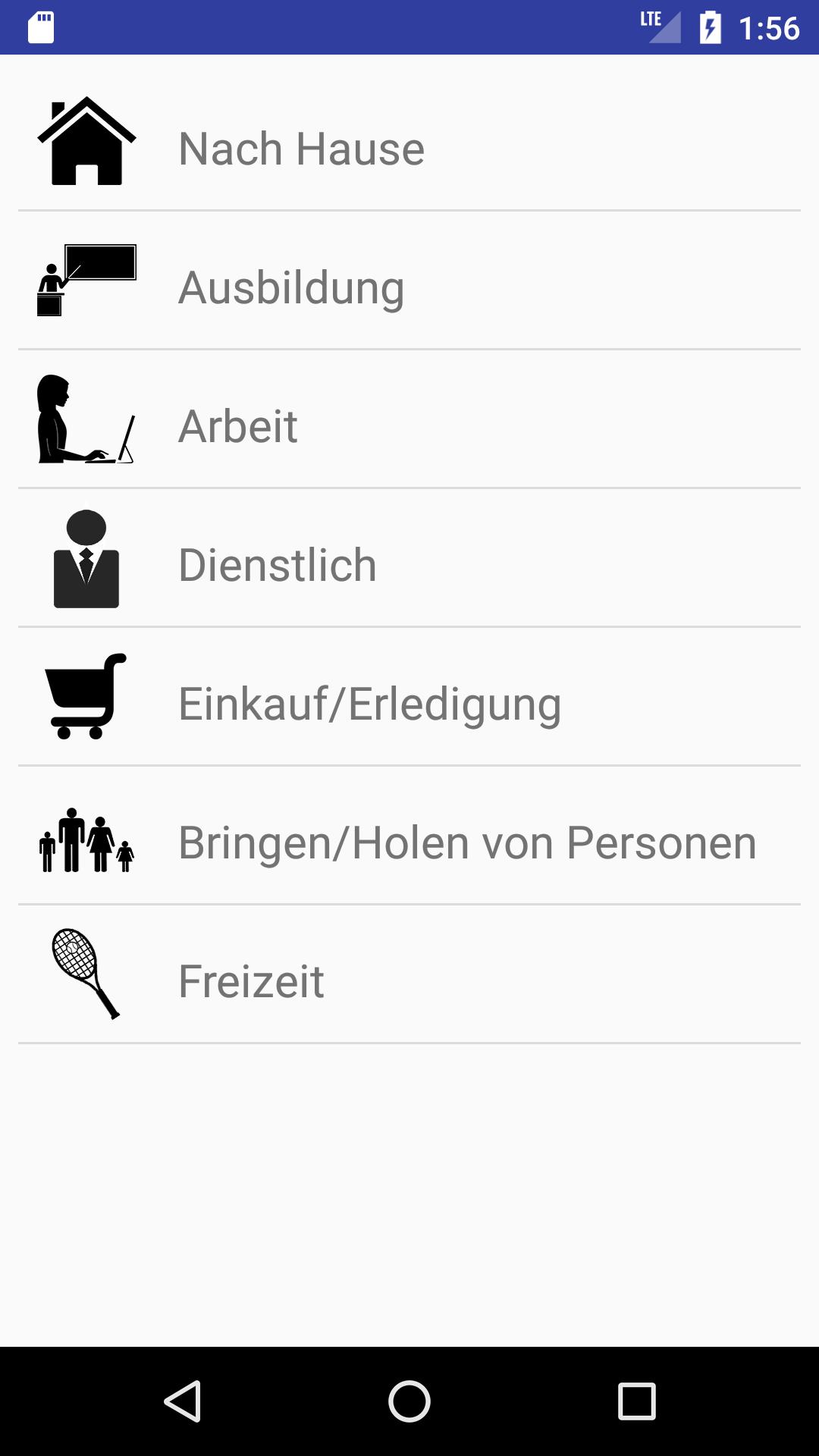Screen dimensions: 819x1456
Task: Click the person-at-laptop icon beside Arbeit
Action: 86,421
